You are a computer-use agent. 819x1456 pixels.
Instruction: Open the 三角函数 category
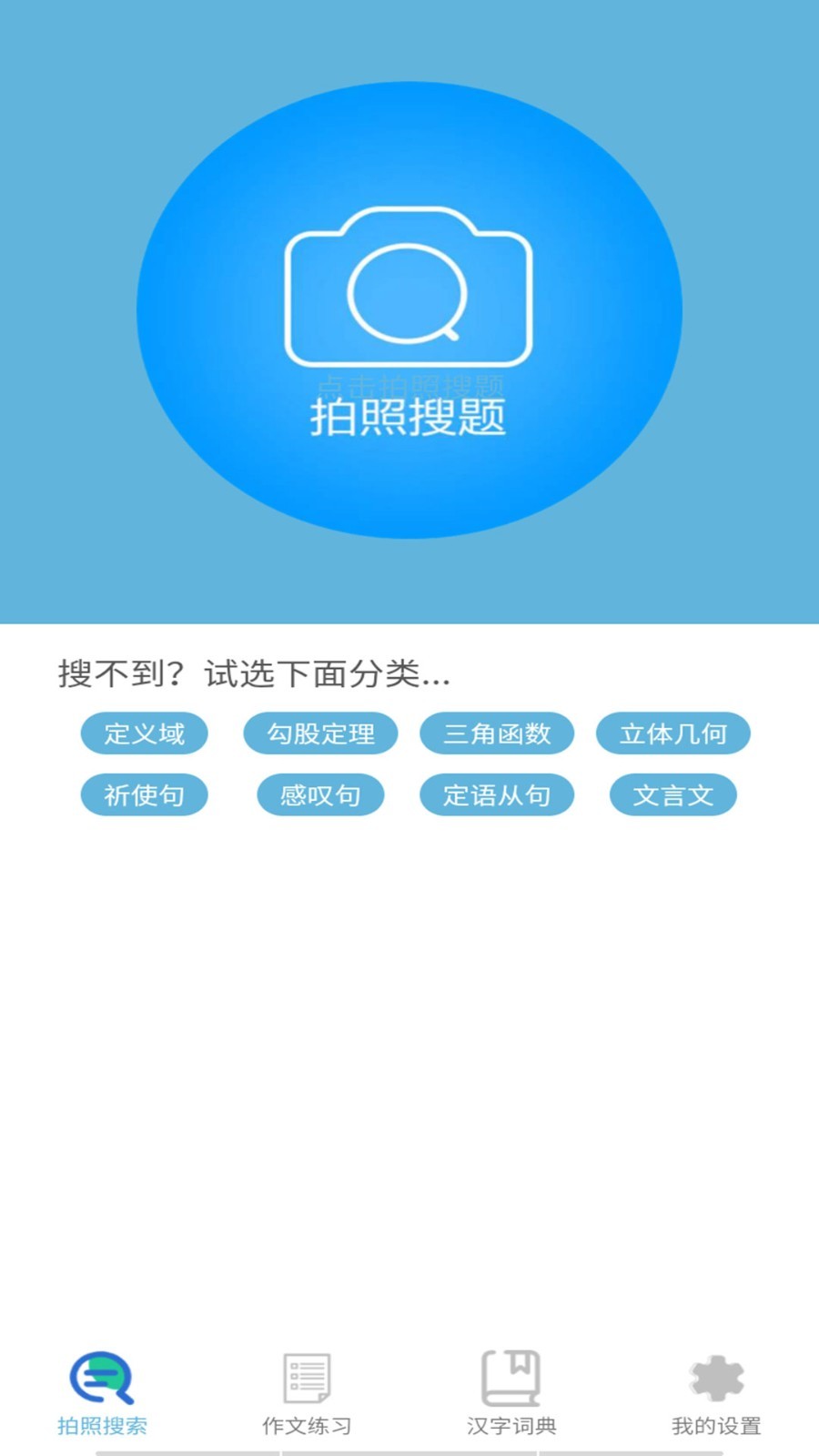coord(497,733)
